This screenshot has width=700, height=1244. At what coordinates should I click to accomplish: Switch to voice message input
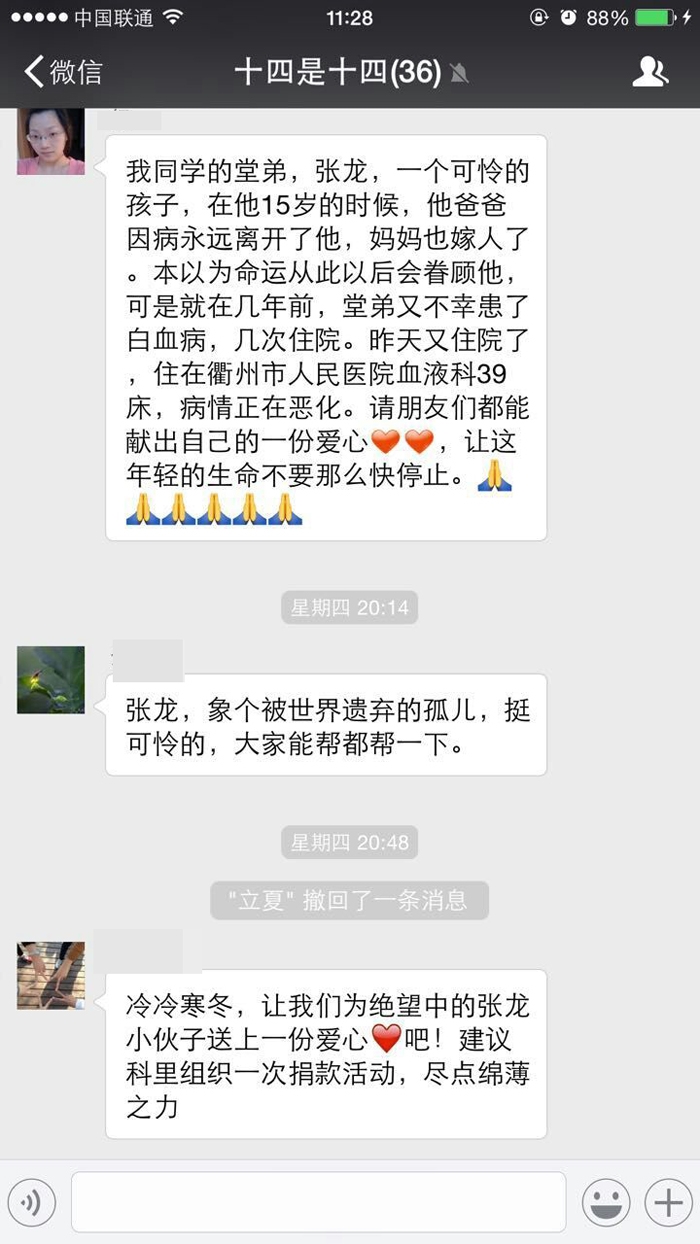click(x=31, y=1202)
